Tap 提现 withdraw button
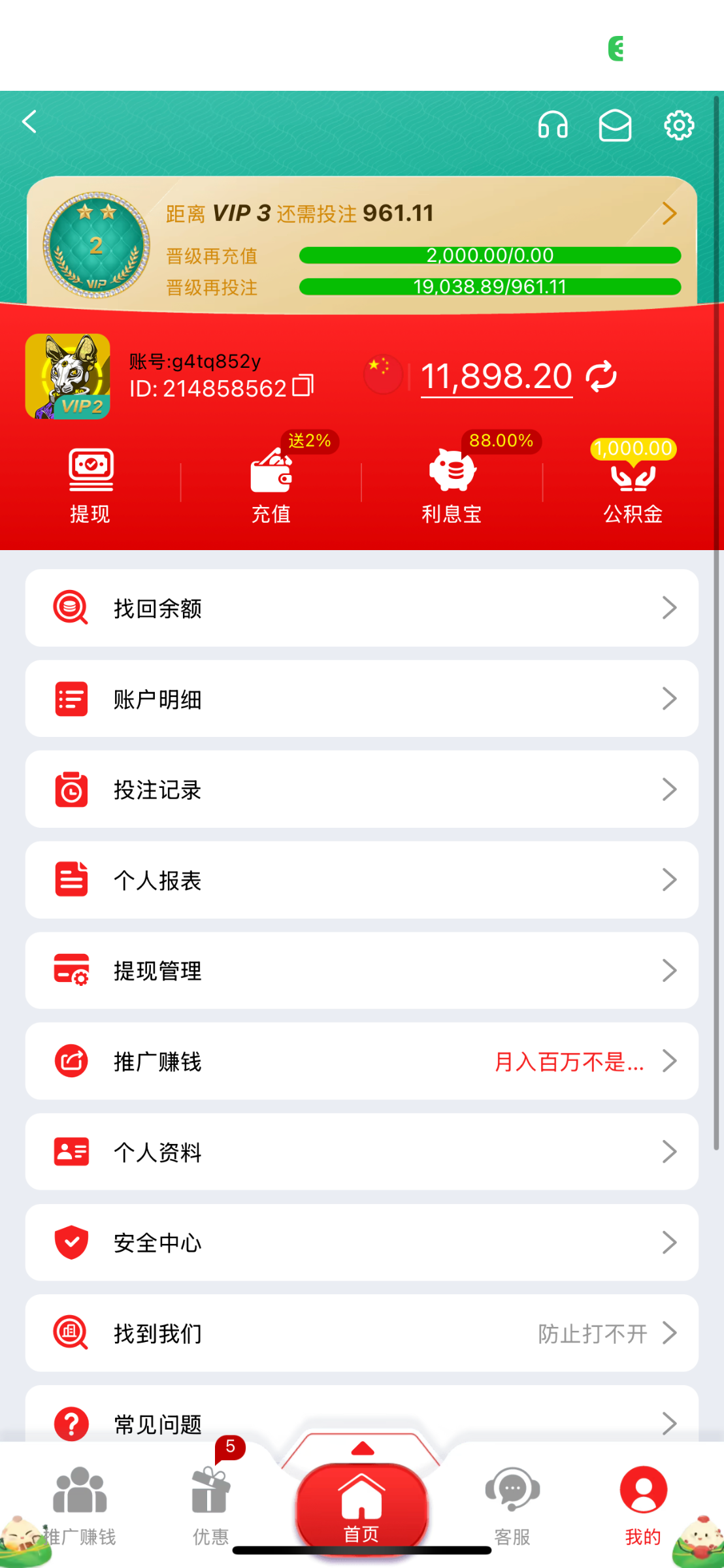Image resolution: width=724 pixels, height=1568 pixels. click(90, 486)
